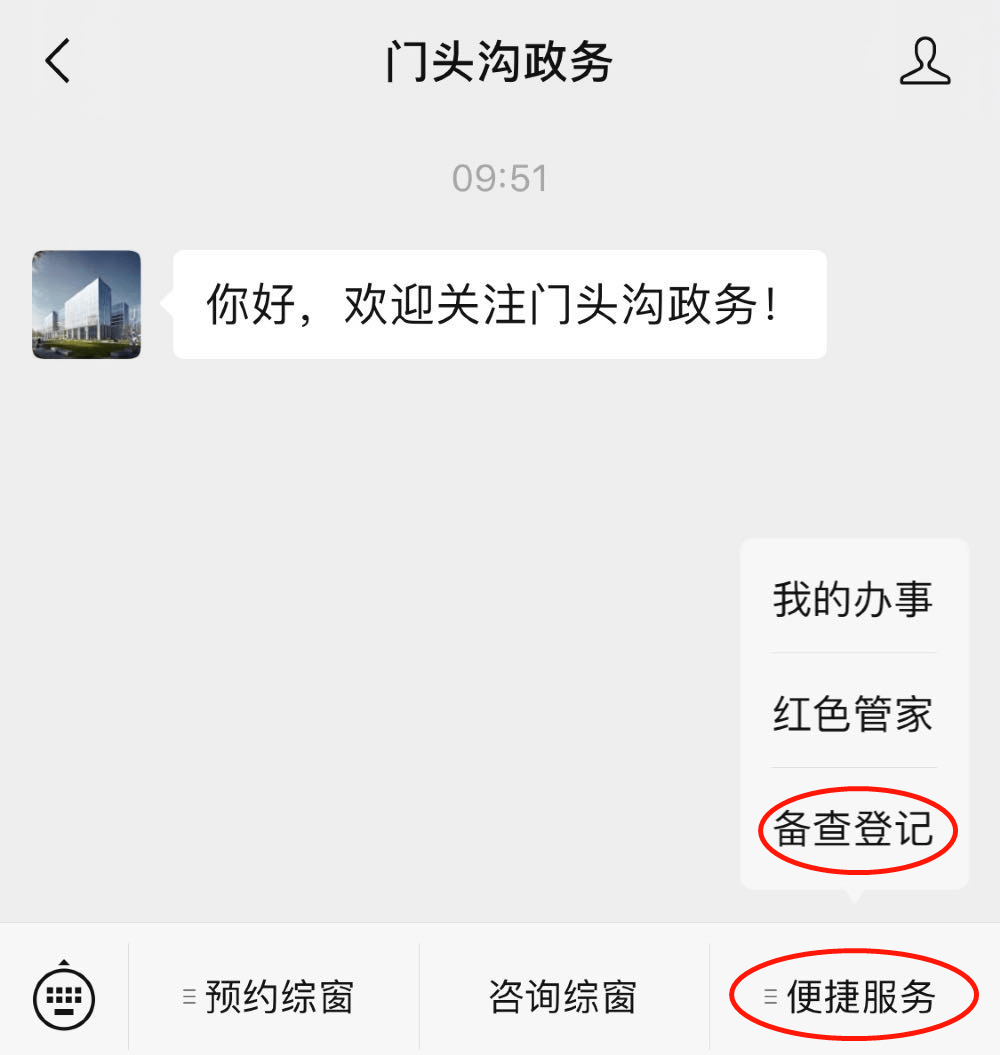This screenshot has height=1055, width=1000.
Task: Click the menu-lines icon beside 便捷服务
Action: [x=768, y=996]
